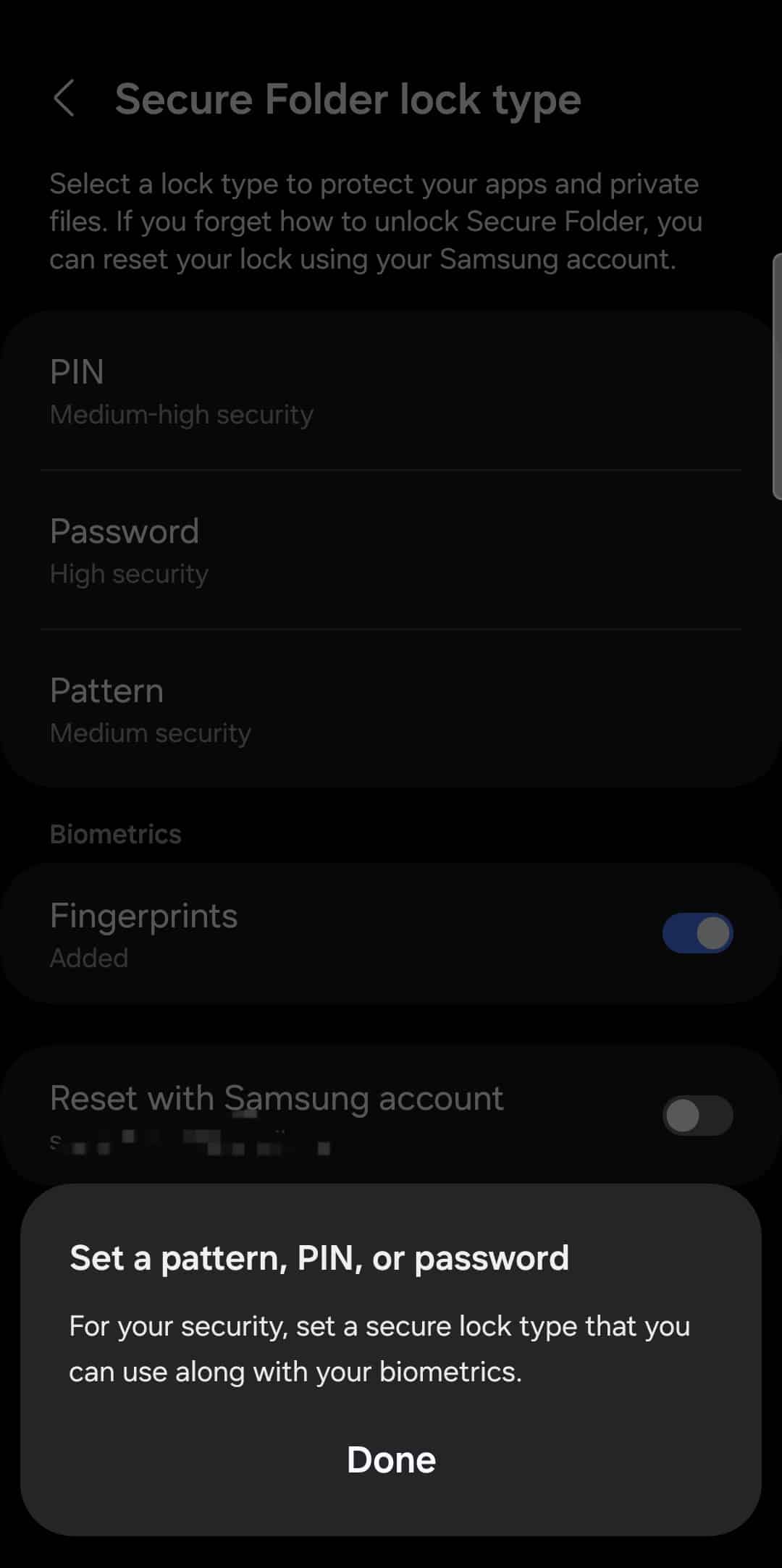Toggle the Fingerprints switch
782x1568 pixels.
[x=697, y=933]
